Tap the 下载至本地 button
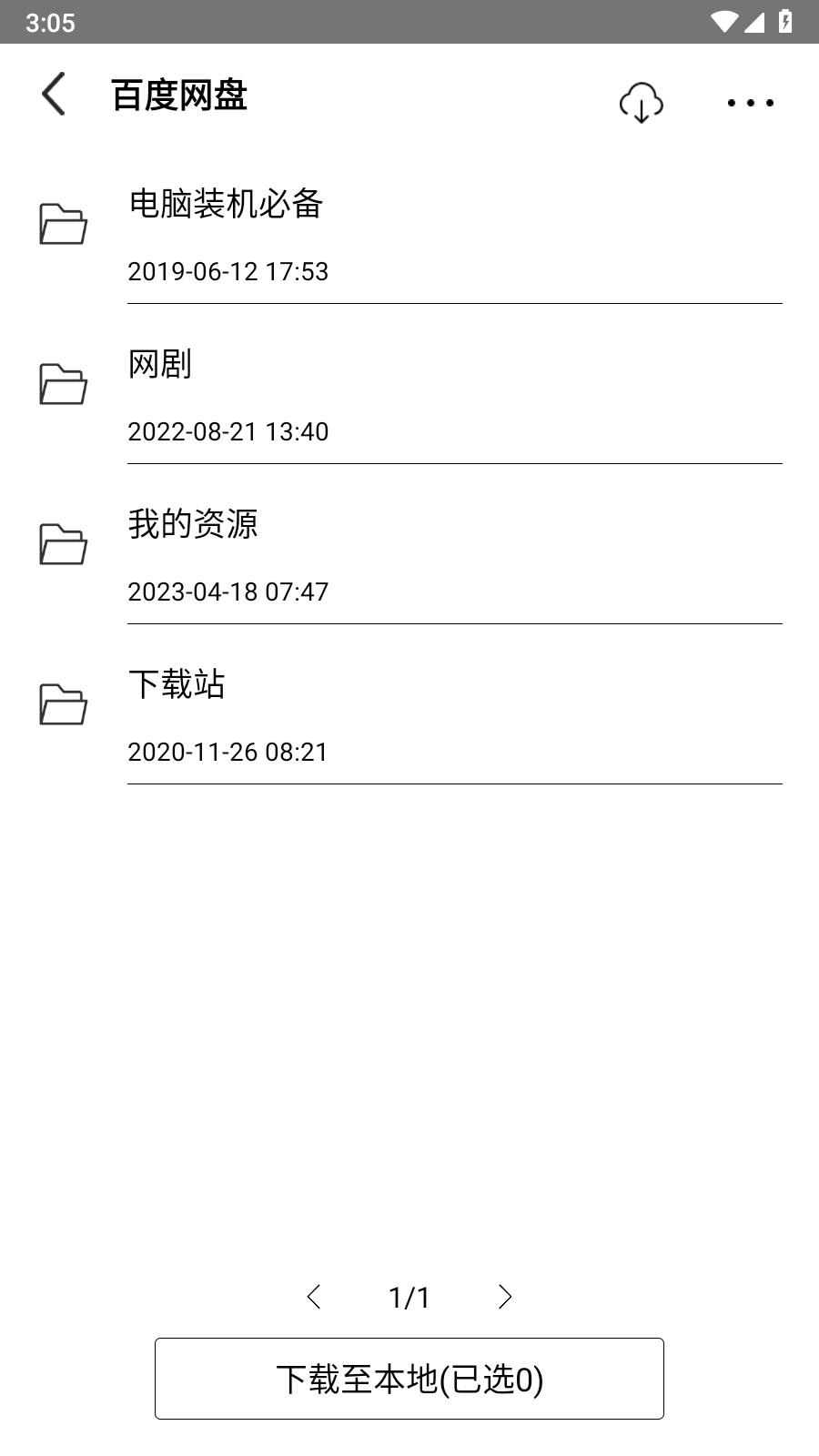The width and height of the screenshot is (819, 1456). 409,1379
